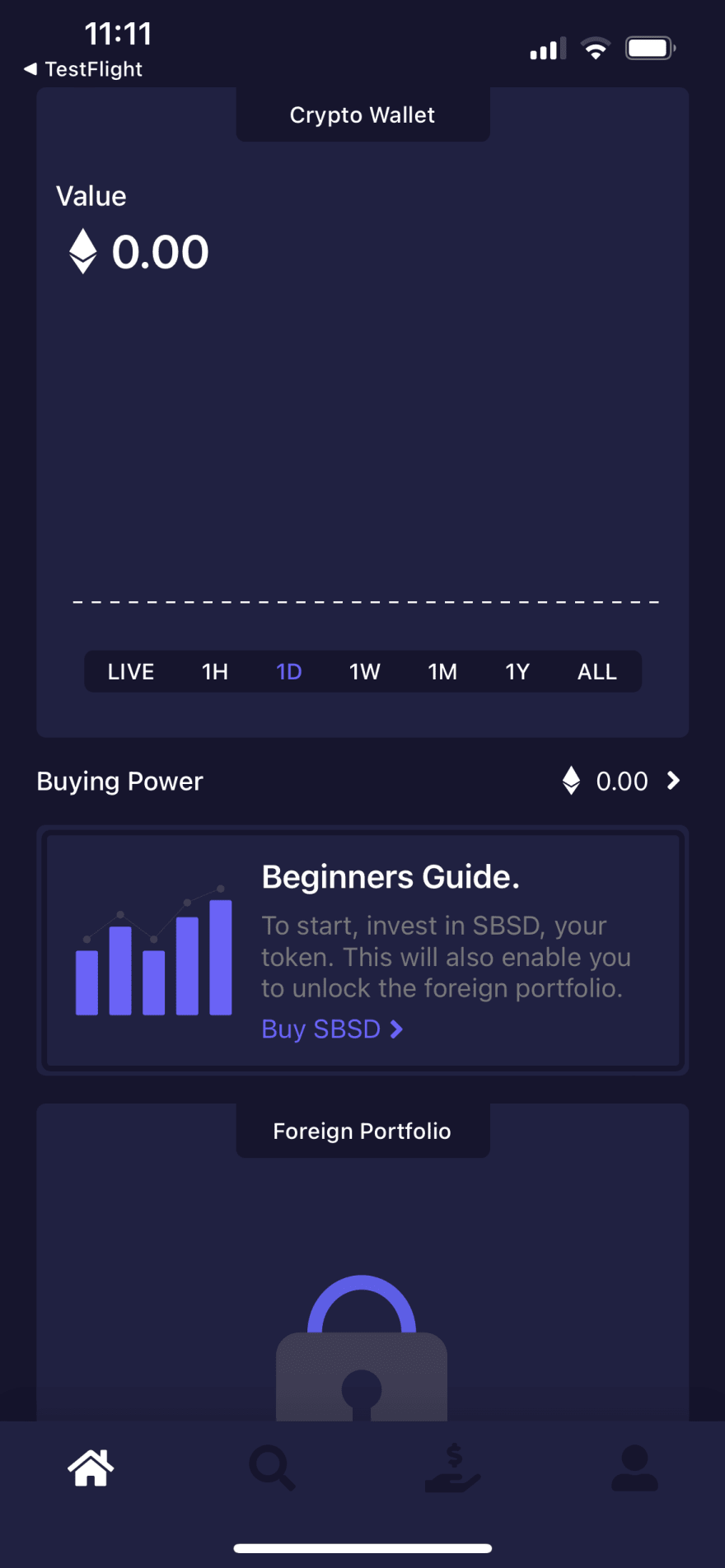This screenshot has width=725, height=1568.
Task: Switch chart to 1H range
Action: (x=215, y=672)
